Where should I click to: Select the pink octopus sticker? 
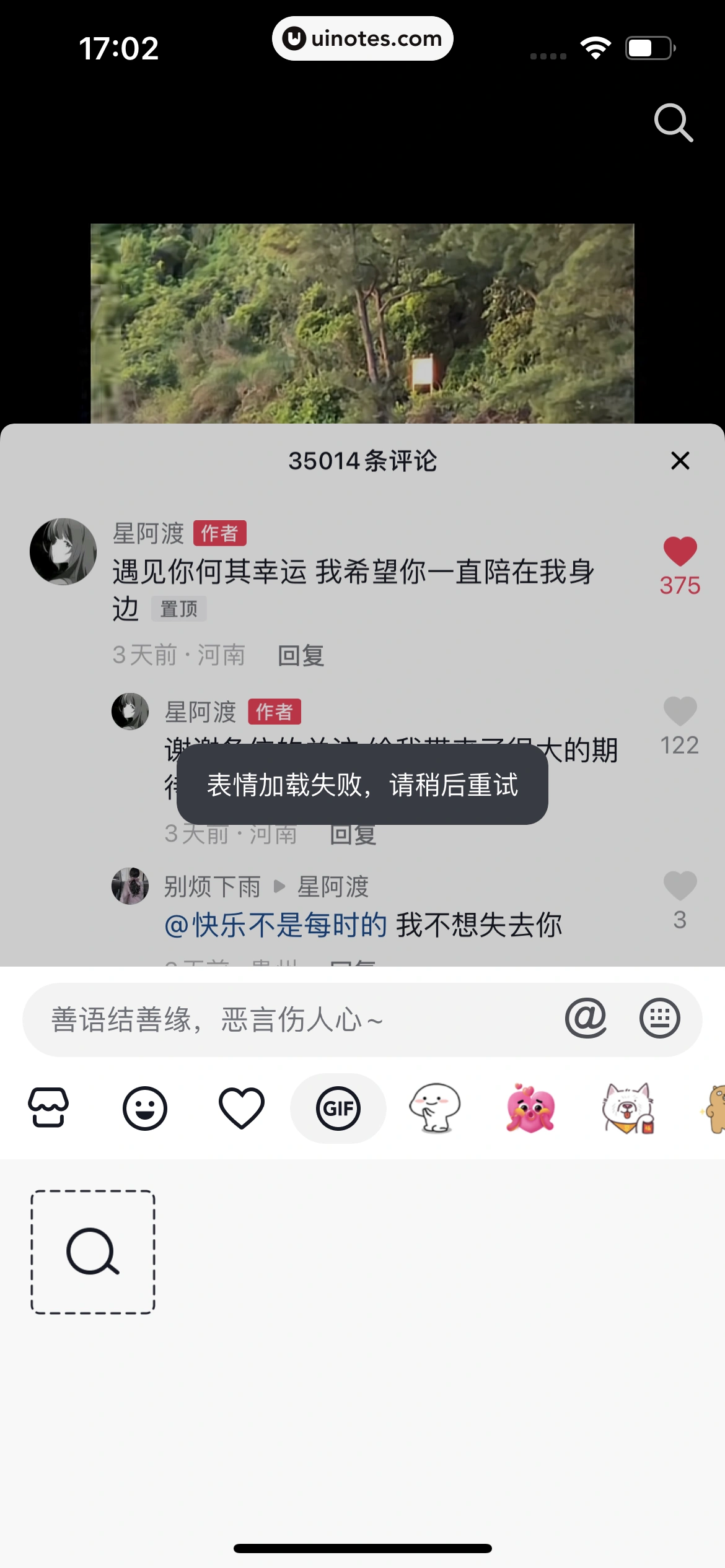click(x=530, y=1108)
